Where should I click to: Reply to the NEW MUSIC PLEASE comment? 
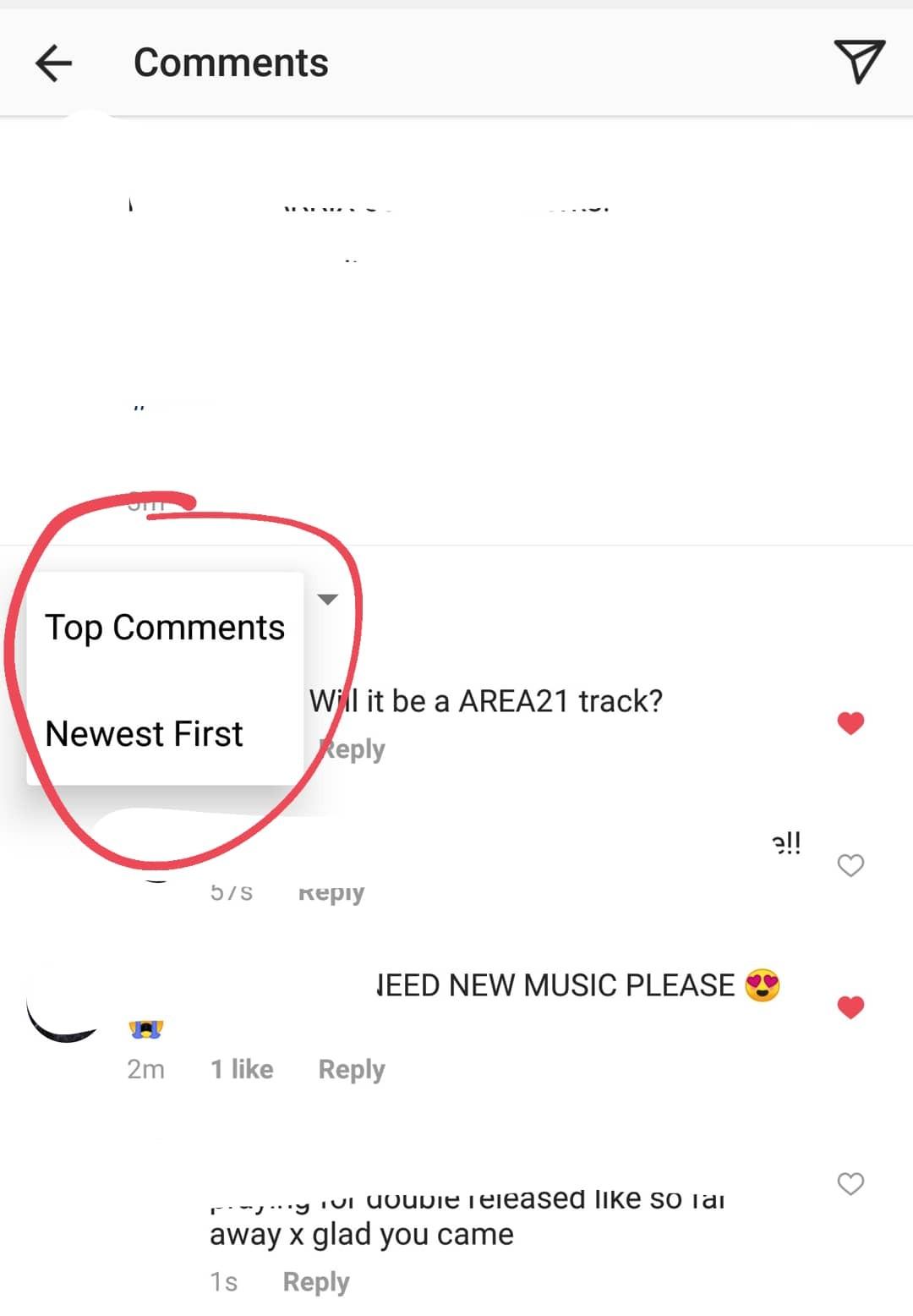[x=352, y=1069]
